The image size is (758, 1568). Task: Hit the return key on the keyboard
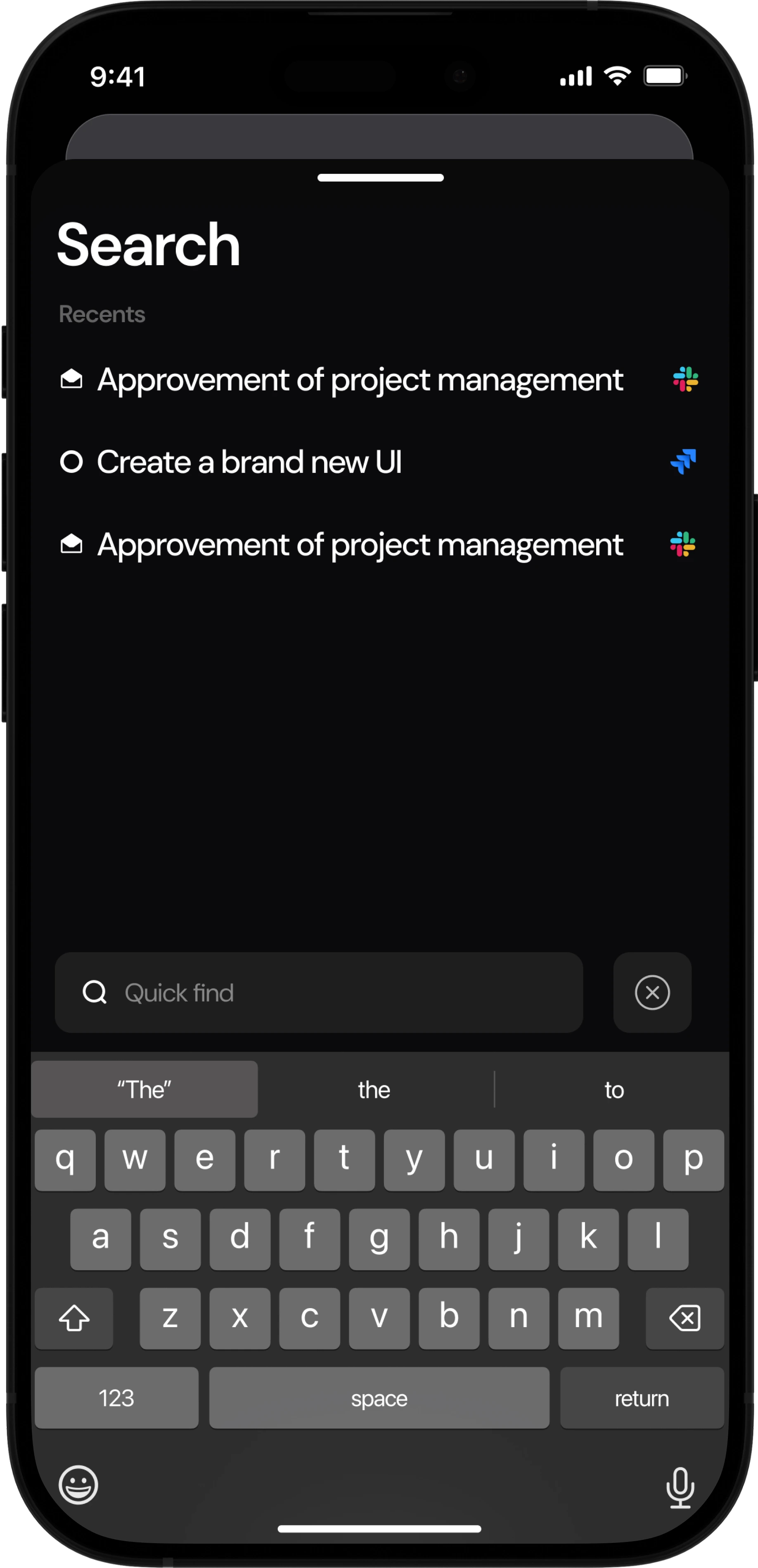tap(642, 1398)
